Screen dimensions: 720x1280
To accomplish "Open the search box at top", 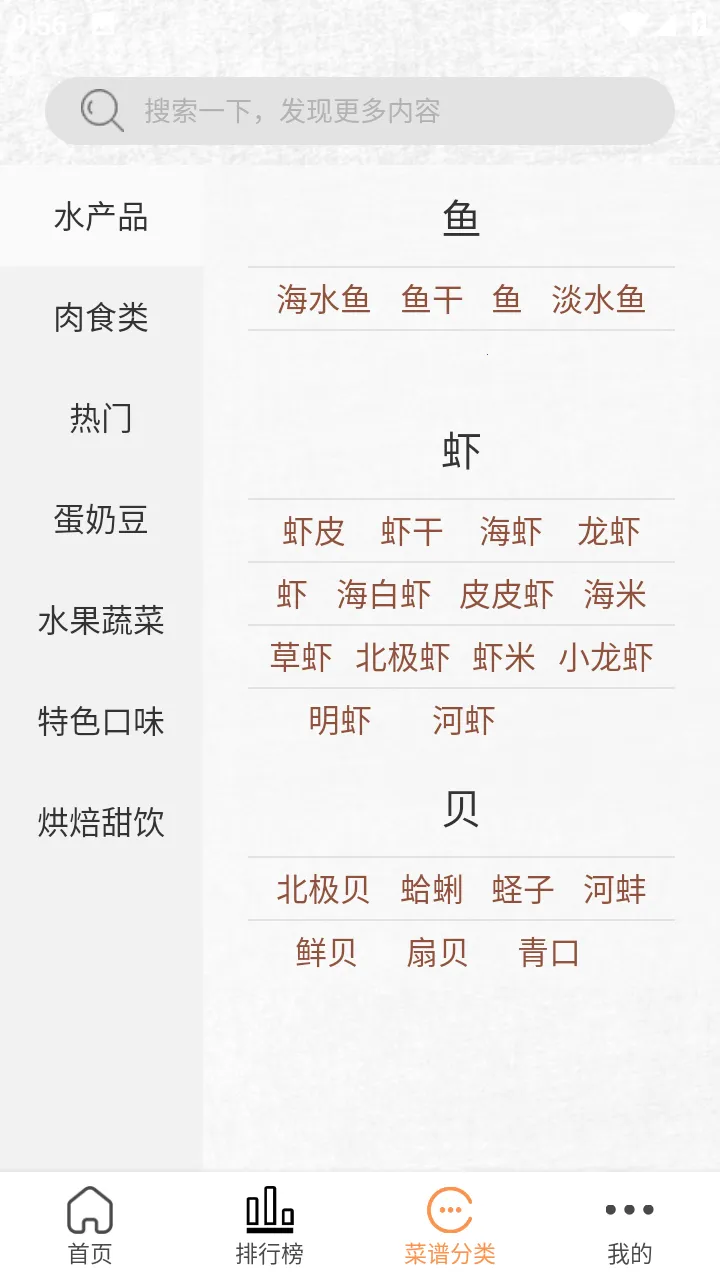I will [x=360, y=111].
